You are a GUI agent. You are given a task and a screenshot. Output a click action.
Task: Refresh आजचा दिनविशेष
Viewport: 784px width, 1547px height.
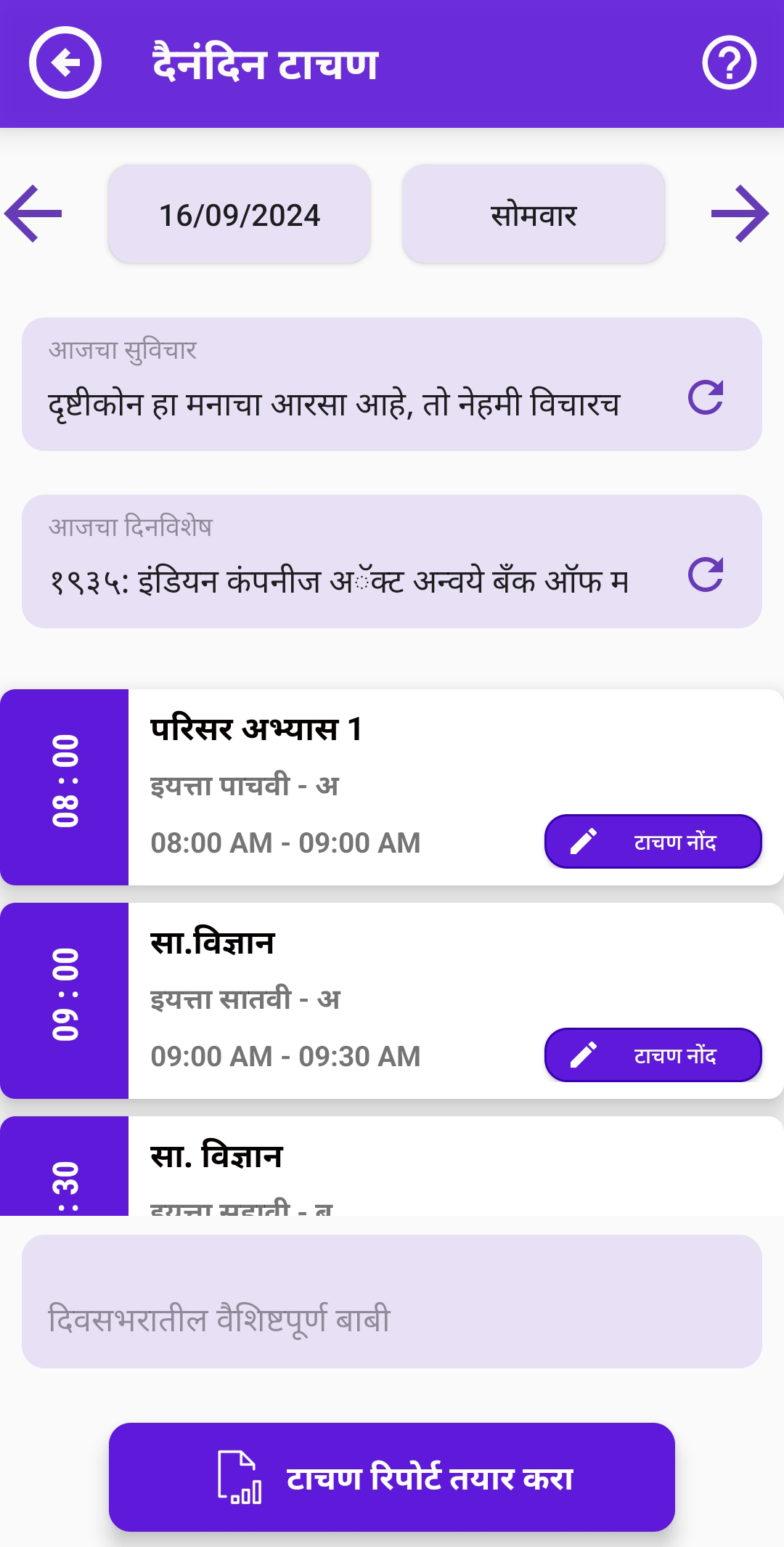pyautogui.click(x=706, y=574)
